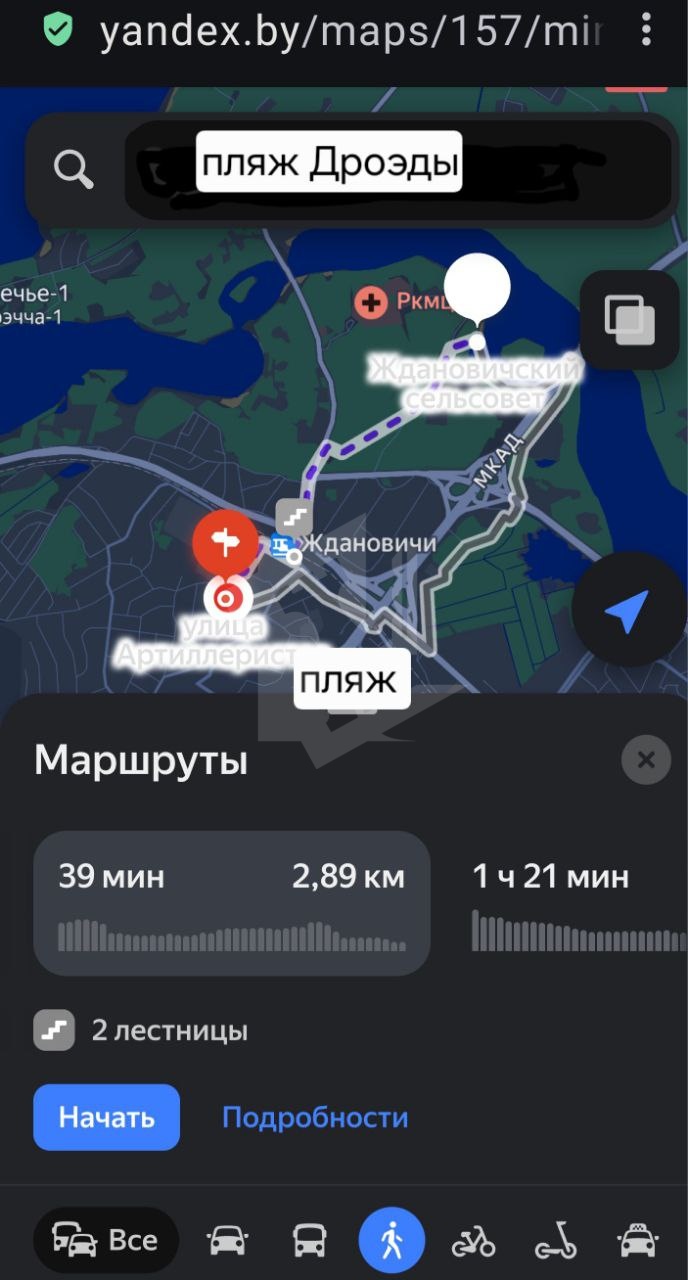Screen dimensions: 688x1280
Task: Switch to scooter routes
Action: [x=556, y=1241]
